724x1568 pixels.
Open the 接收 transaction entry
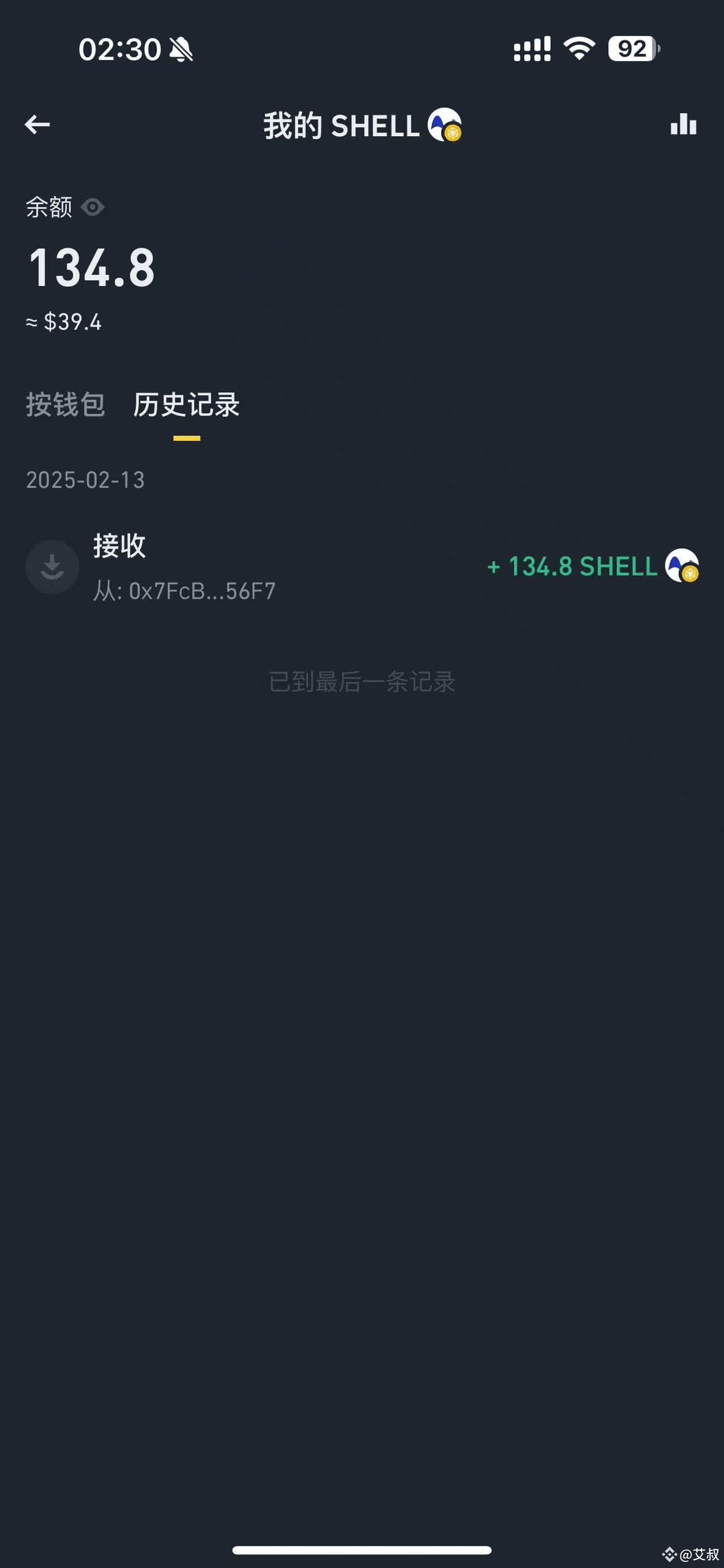(119, 546)
